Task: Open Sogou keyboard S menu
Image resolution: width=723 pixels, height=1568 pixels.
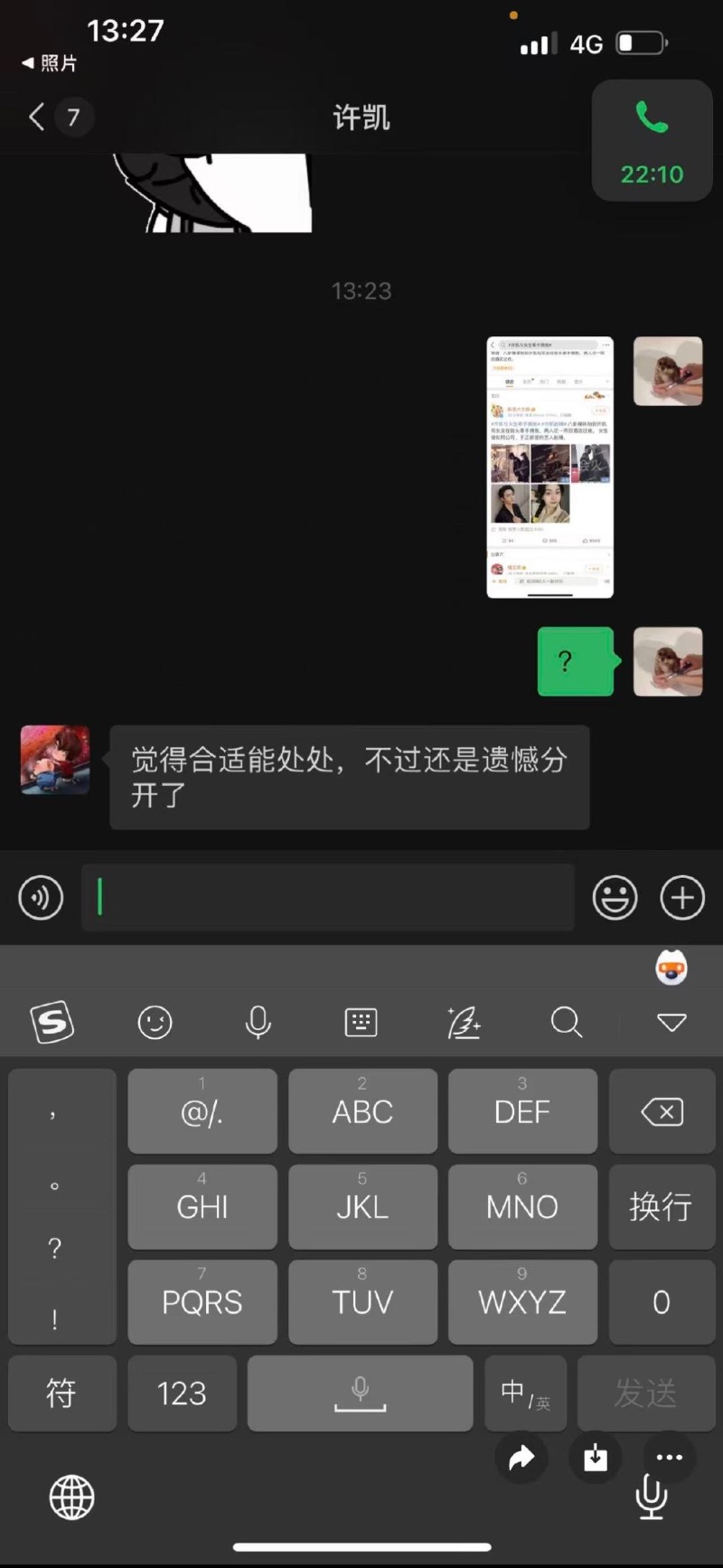Action: pos(52,1023)
